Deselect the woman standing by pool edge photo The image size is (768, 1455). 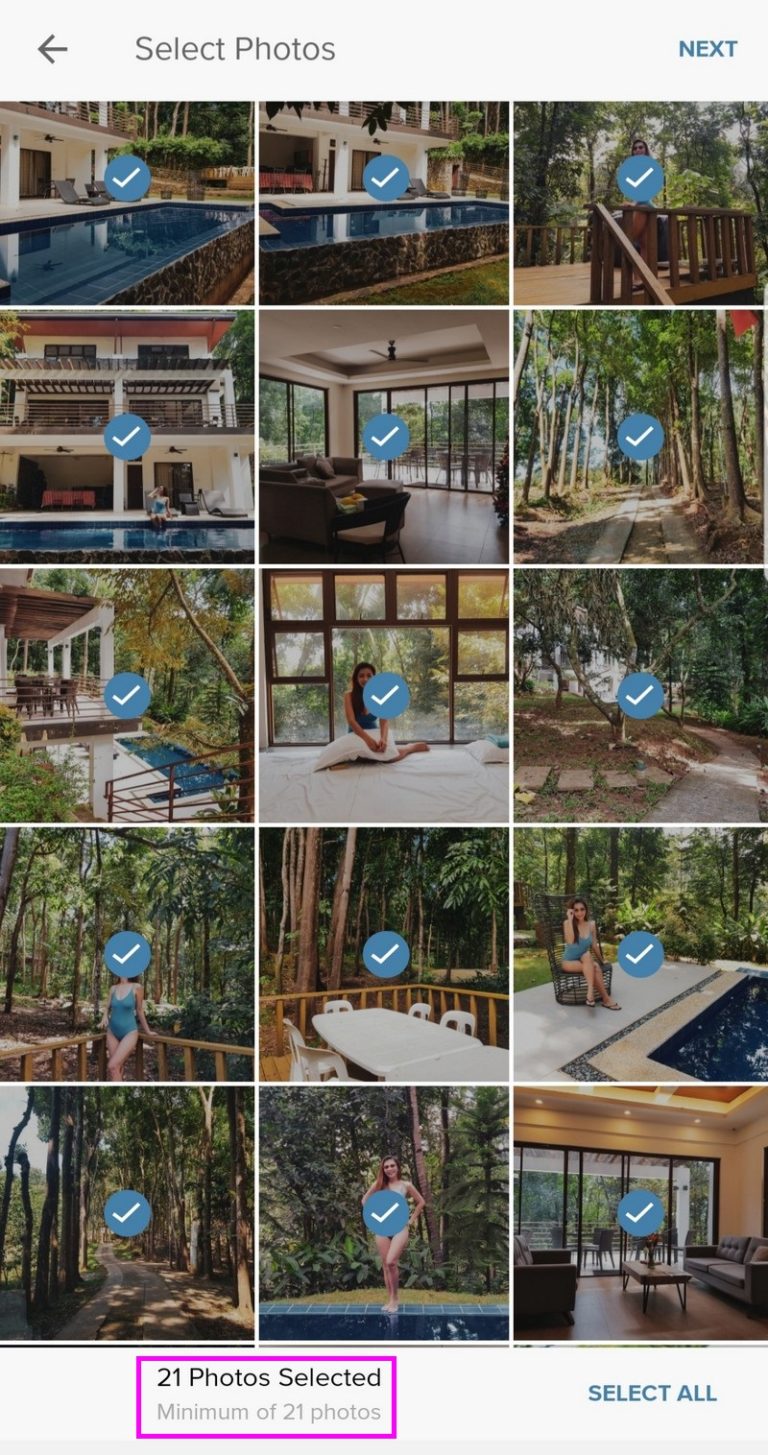pos(385,1212)
